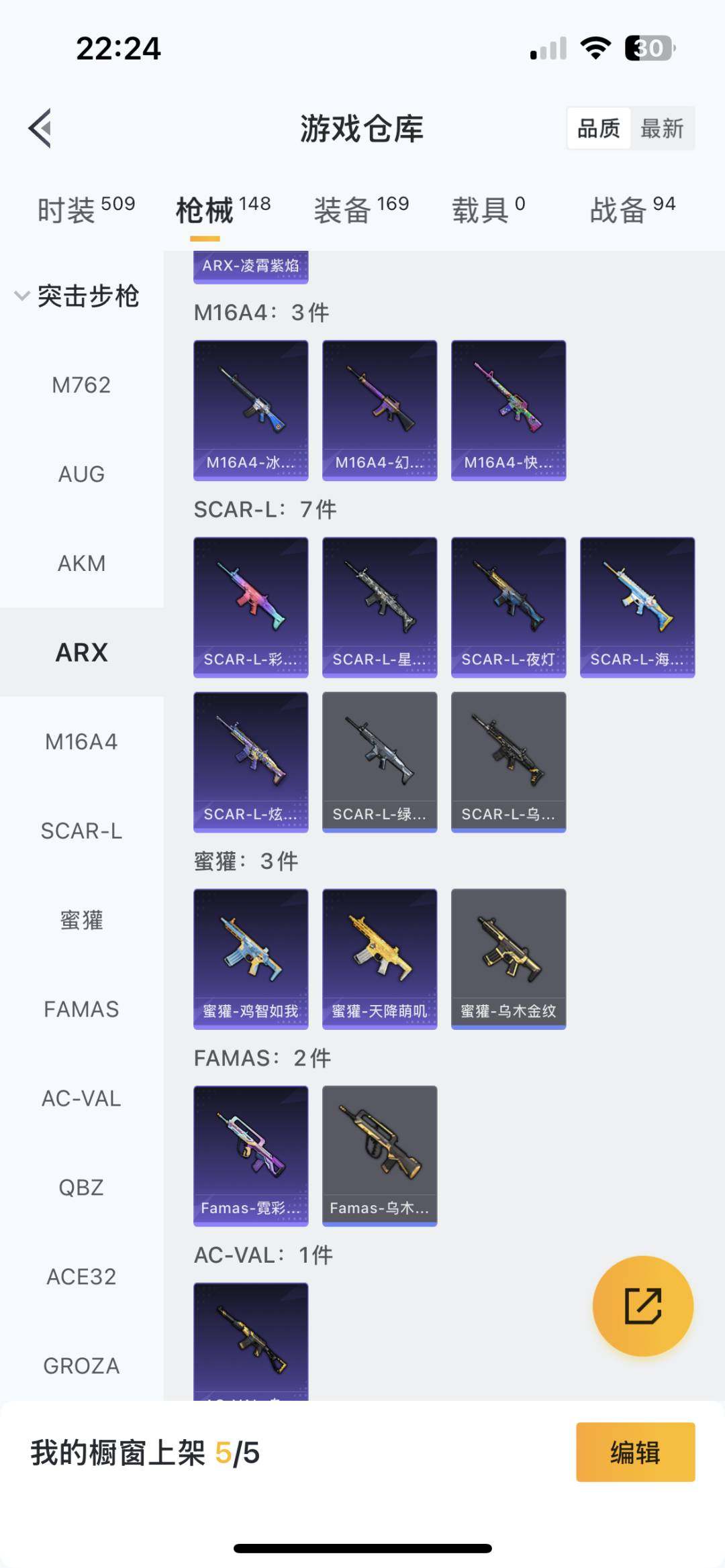Collapse the 突击步枪 category
This screenshot has height=1568, width=725.
[x=77, y=296]
